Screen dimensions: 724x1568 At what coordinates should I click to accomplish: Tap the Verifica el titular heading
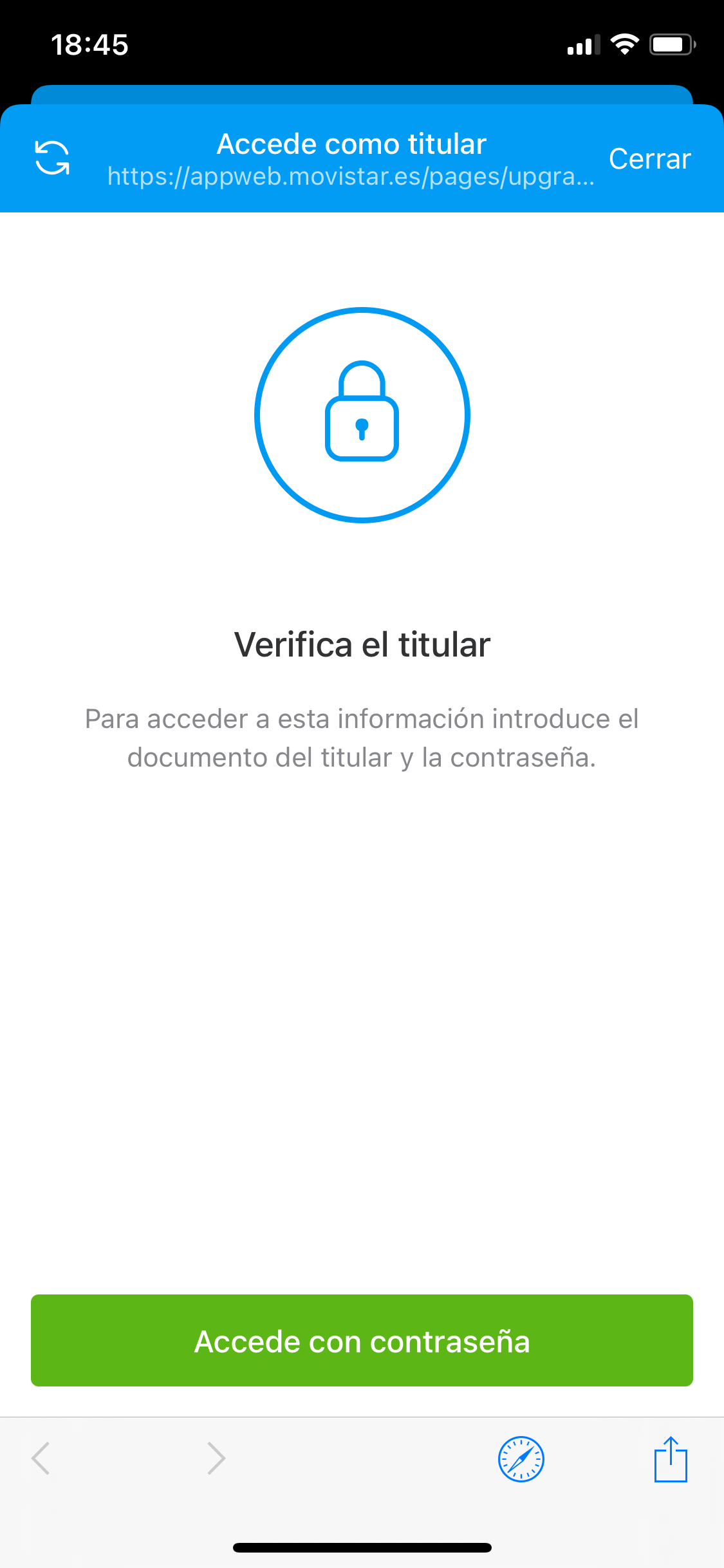(362, 644)
